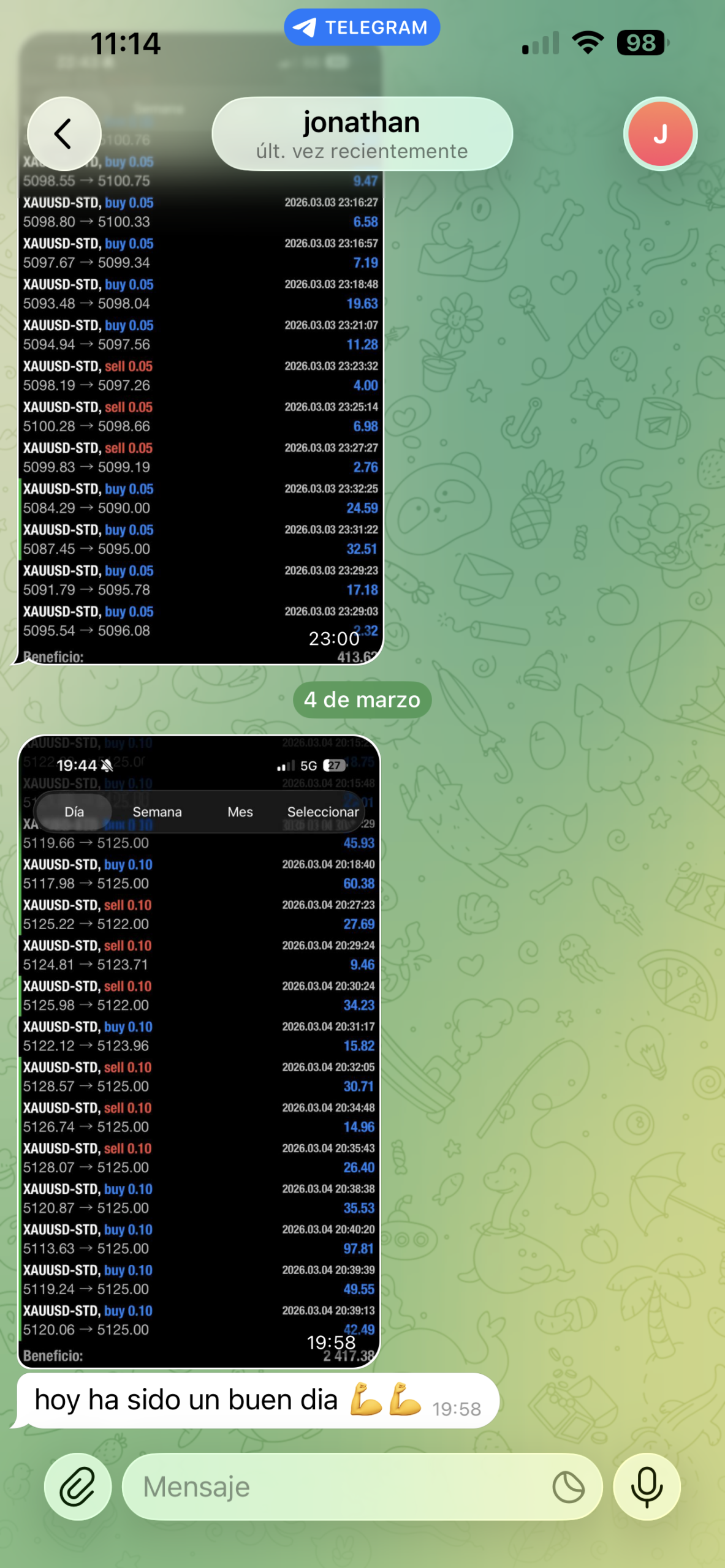This screenshot has height=1568, width=725.
Task: Return to previous app via Telegram pill
Action: point(362,28)
